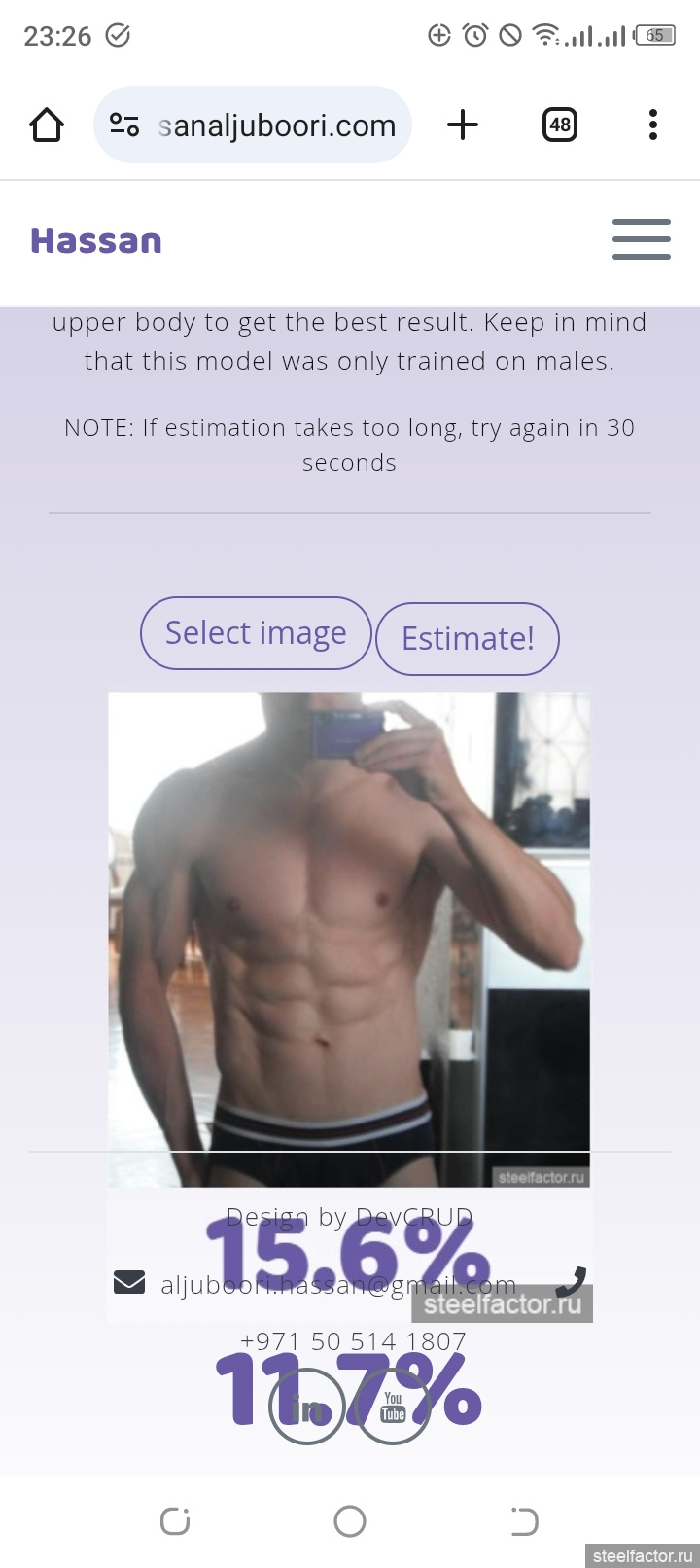Show the 48 open tabs

(x=559, y=125)
